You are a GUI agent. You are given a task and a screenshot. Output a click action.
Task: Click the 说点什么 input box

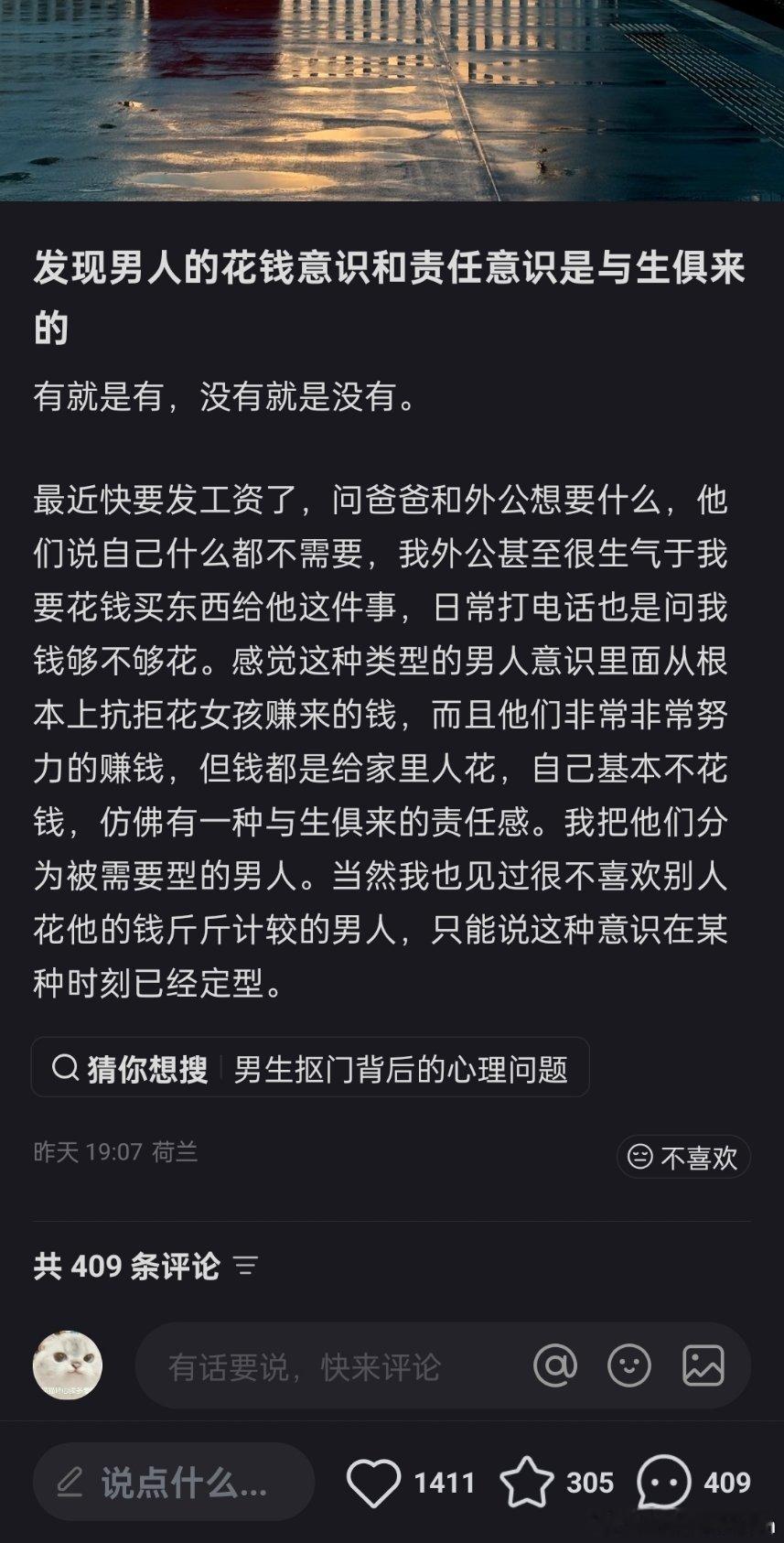(x=174, y=1482)
